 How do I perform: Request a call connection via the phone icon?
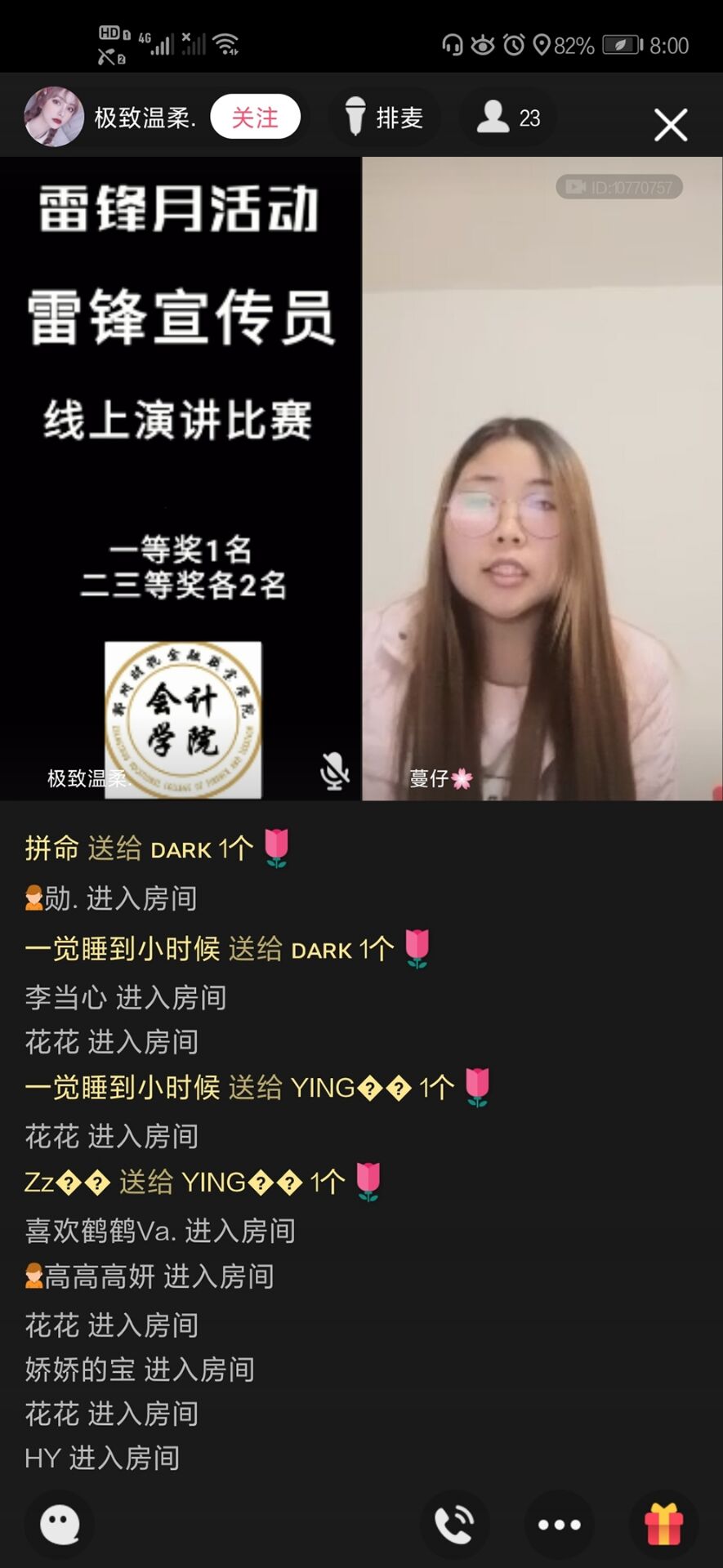pyautogui.click(x=454, y=1525)
